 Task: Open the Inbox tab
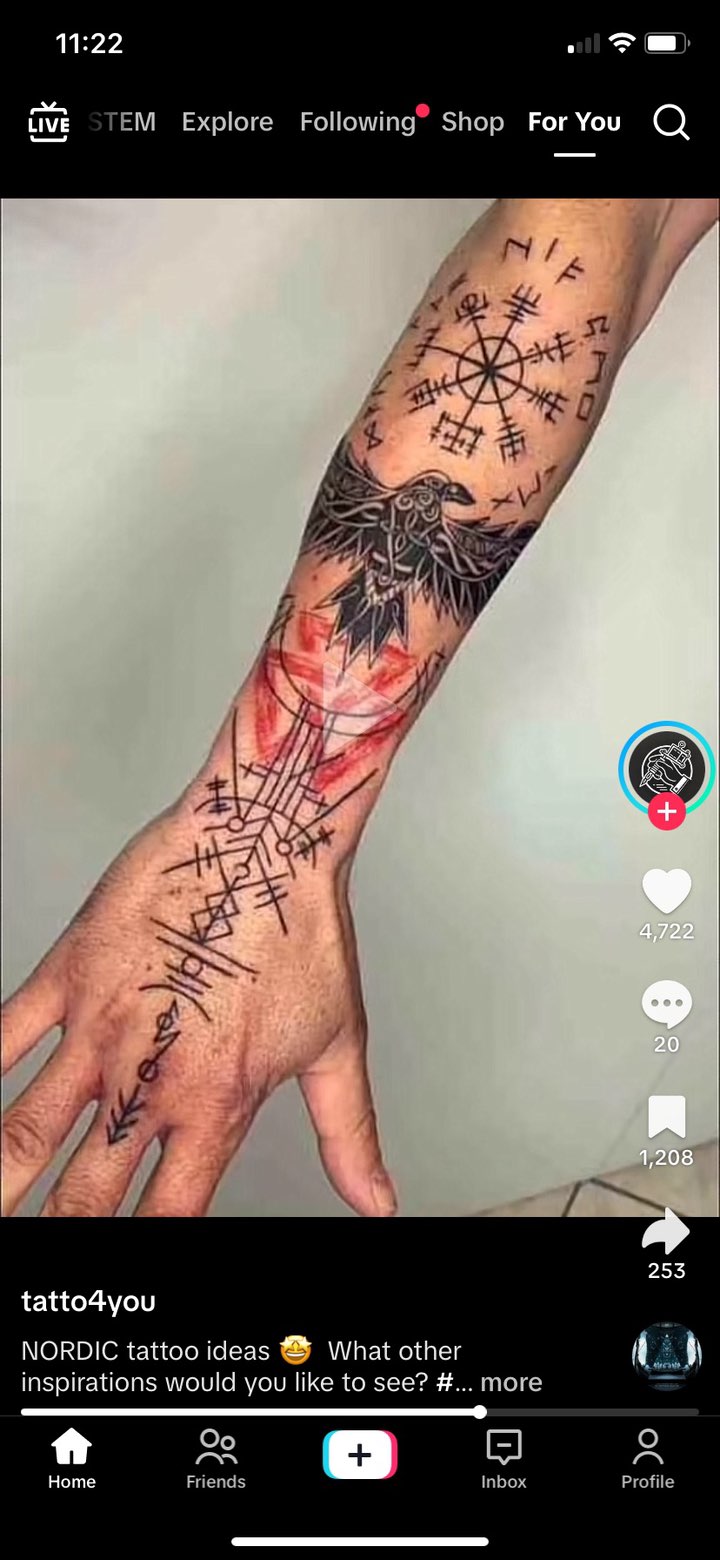[504, 1459]
